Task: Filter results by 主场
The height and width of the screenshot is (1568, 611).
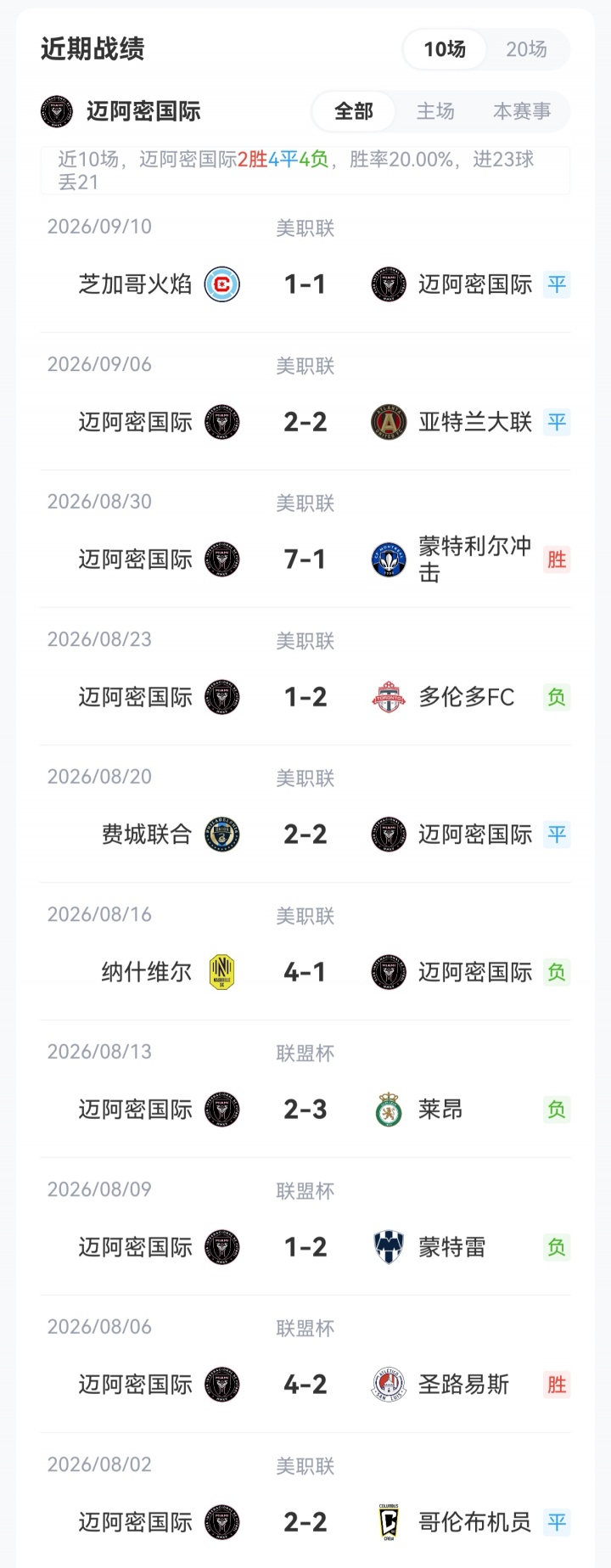Action: click(435, 111)
